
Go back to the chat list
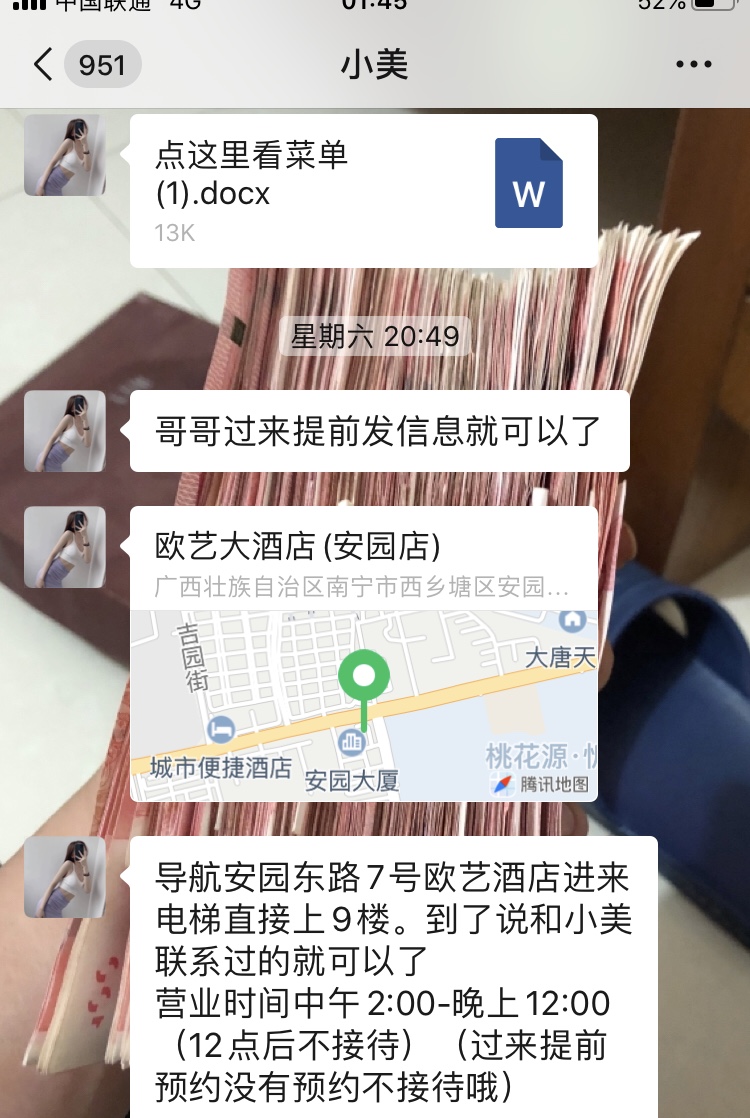coord(44,65)
